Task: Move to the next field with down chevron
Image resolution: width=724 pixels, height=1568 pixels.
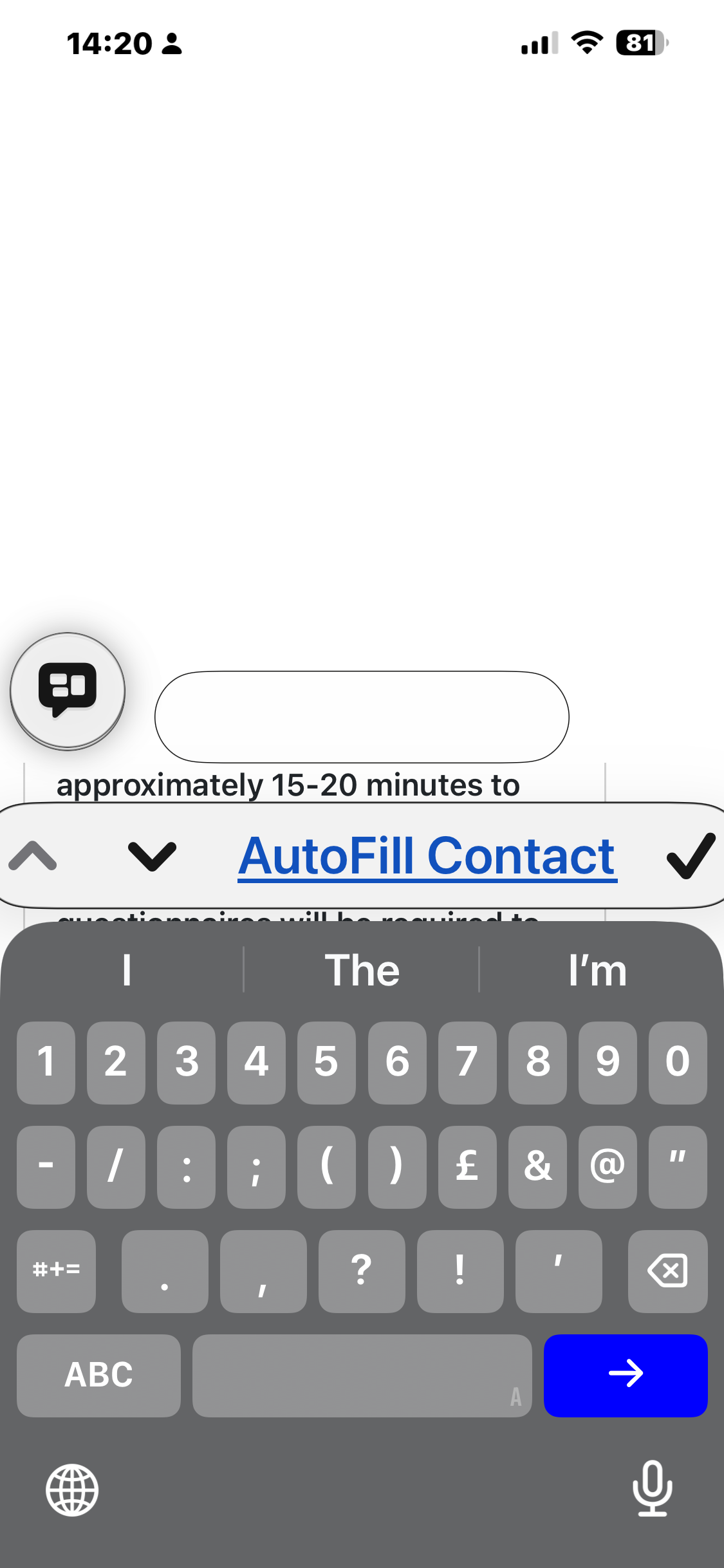Action: coord(152,856)
